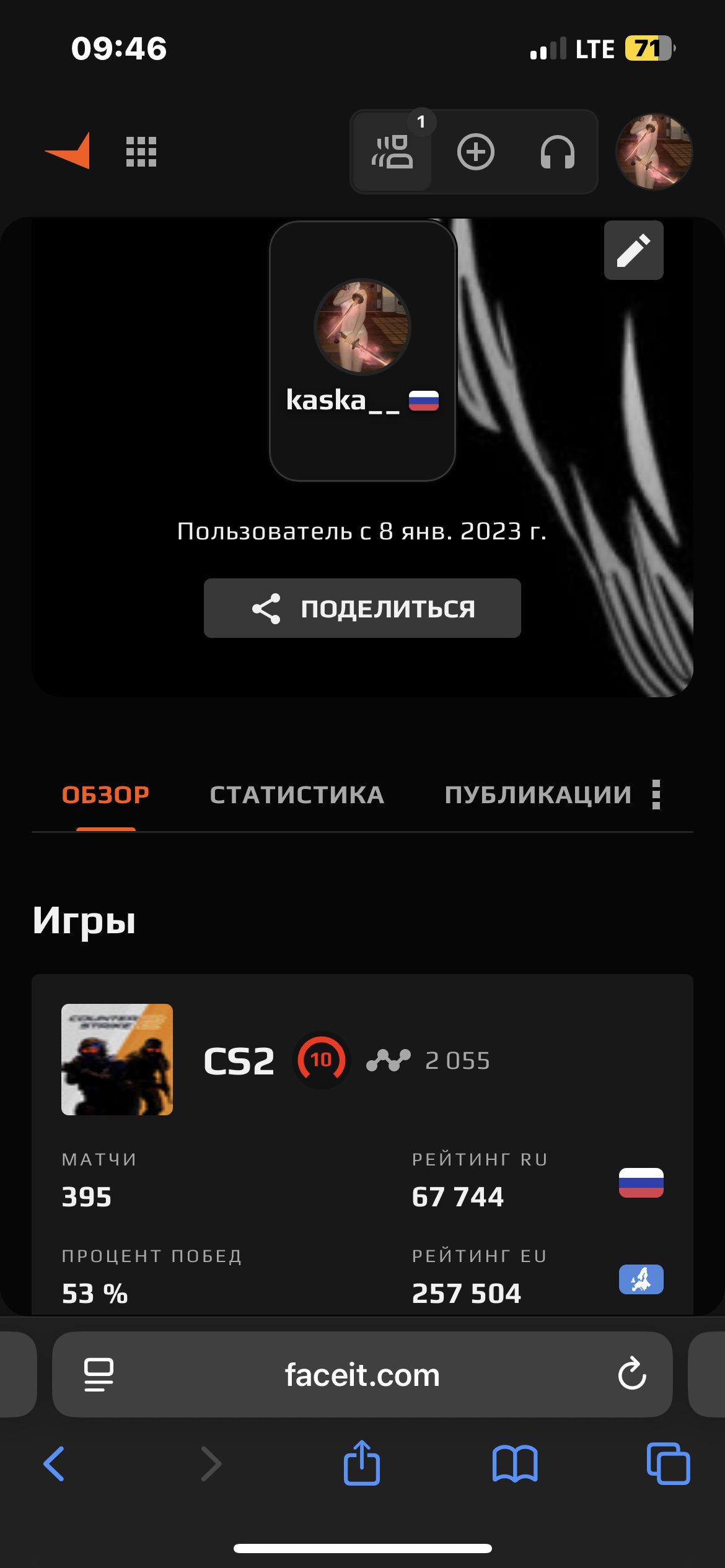Open the party members icon with badge
The height and width of the screenshot is (1568, 725).
coord(392,152)
